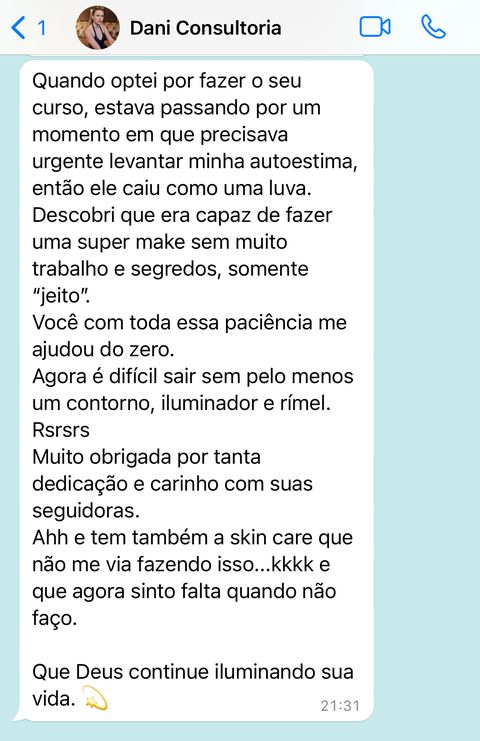
Task: Start a video call with Dani Consultoria
Action: 375,27
